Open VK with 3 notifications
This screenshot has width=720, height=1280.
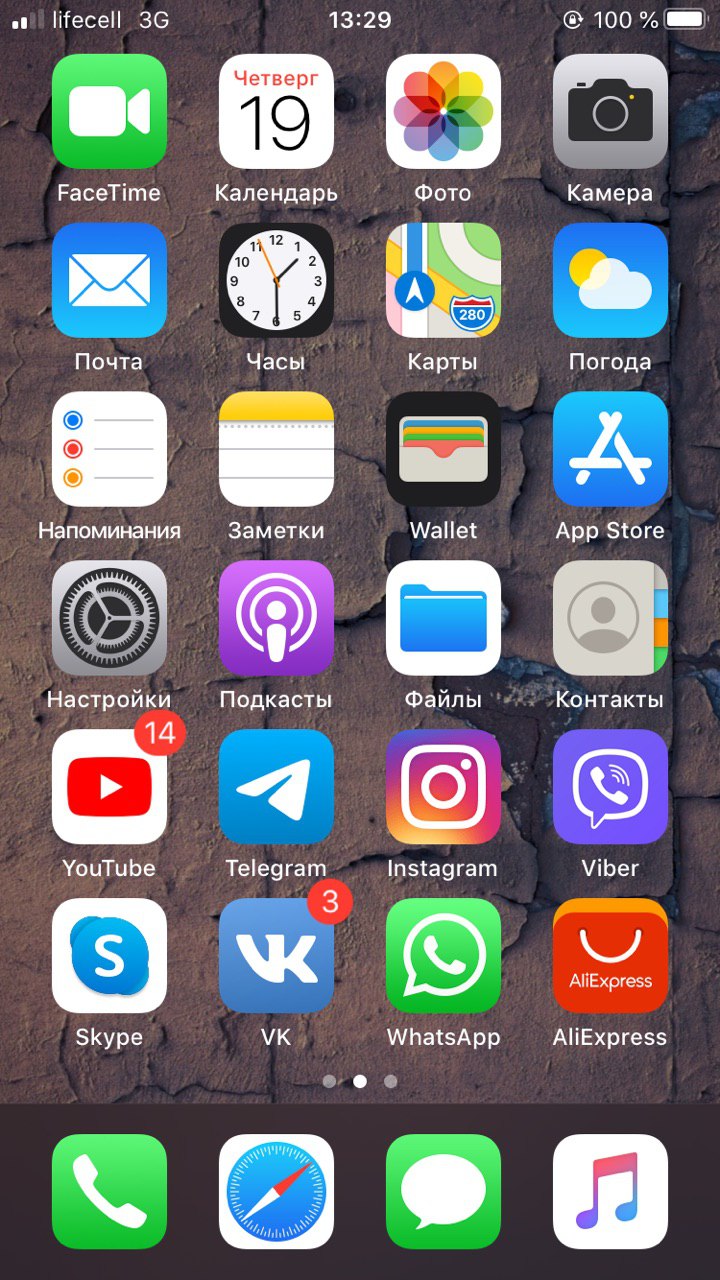pyautogui.click(x=276, y=956)
